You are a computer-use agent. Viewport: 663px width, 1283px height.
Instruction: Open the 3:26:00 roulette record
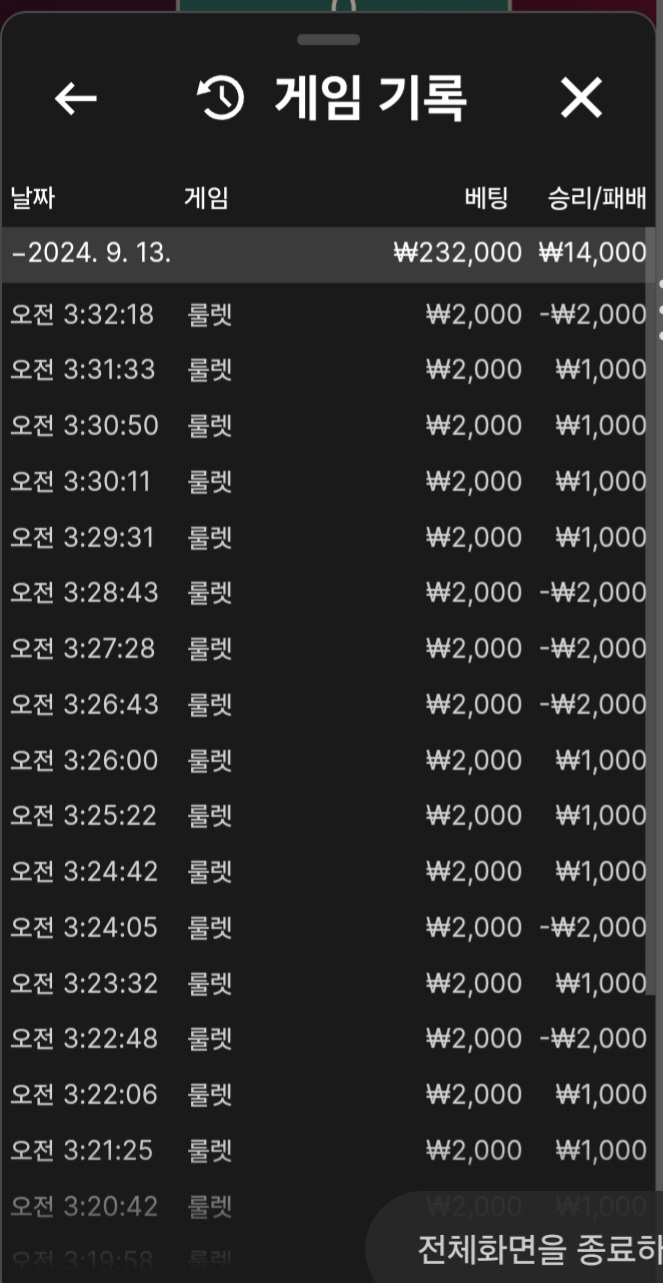(x=328, y=761)
